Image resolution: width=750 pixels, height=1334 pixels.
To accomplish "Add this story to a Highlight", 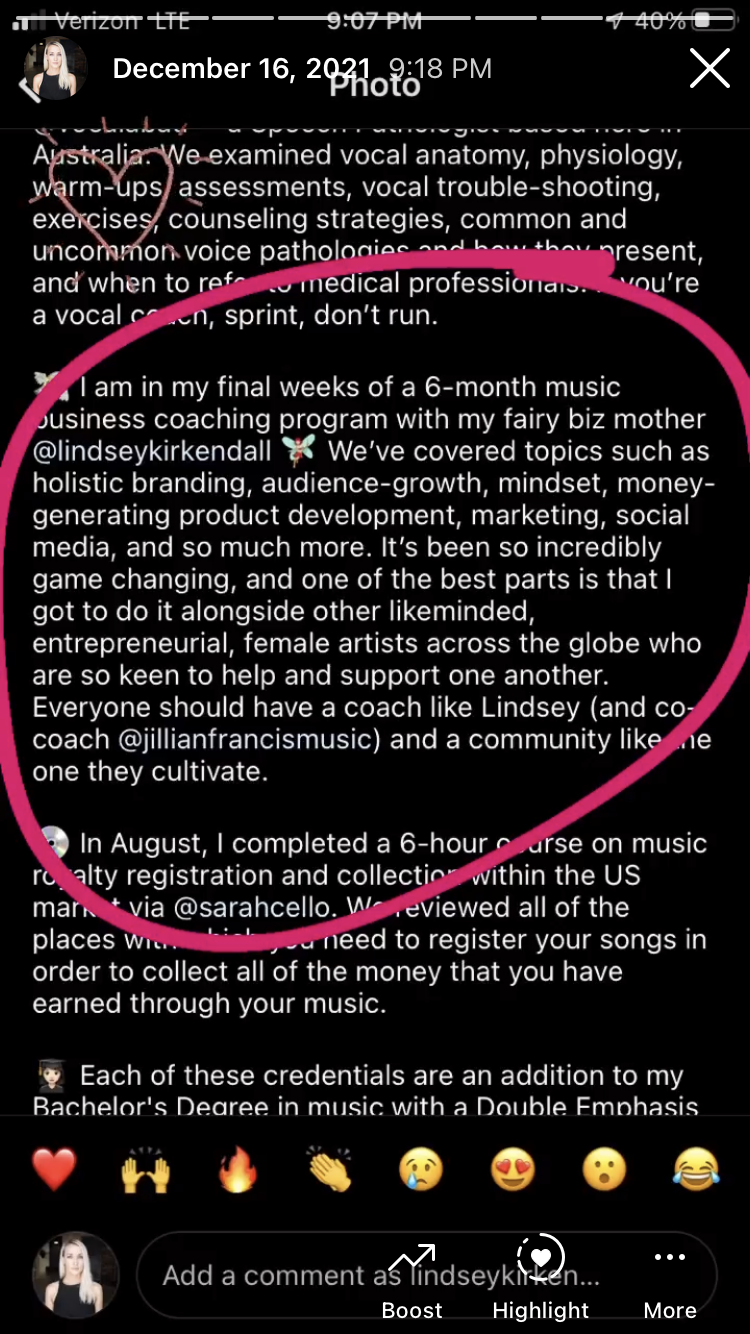I will tap(541, 1279).
